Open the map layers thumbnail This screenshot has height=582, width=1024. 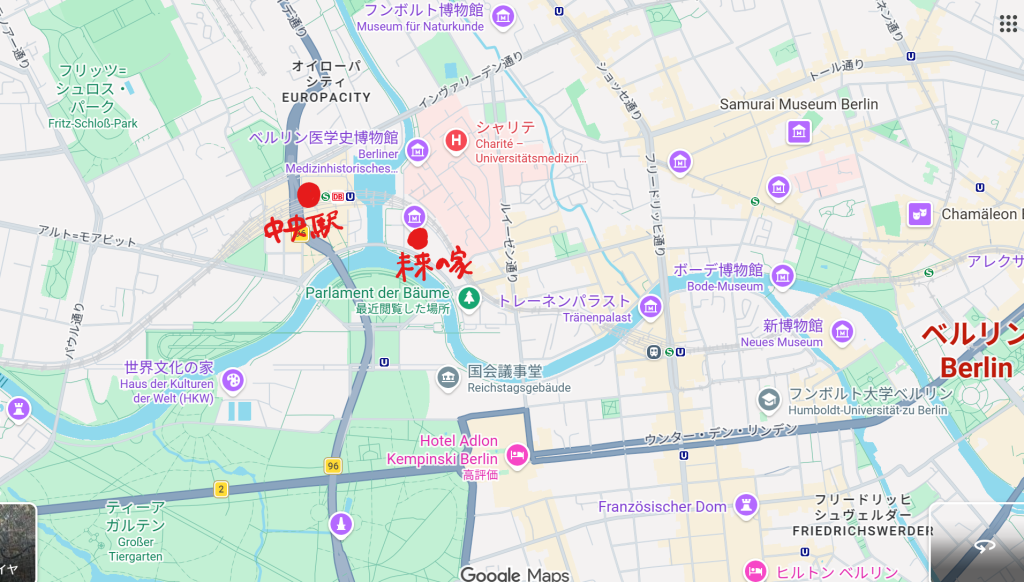[x=17, y=542]
